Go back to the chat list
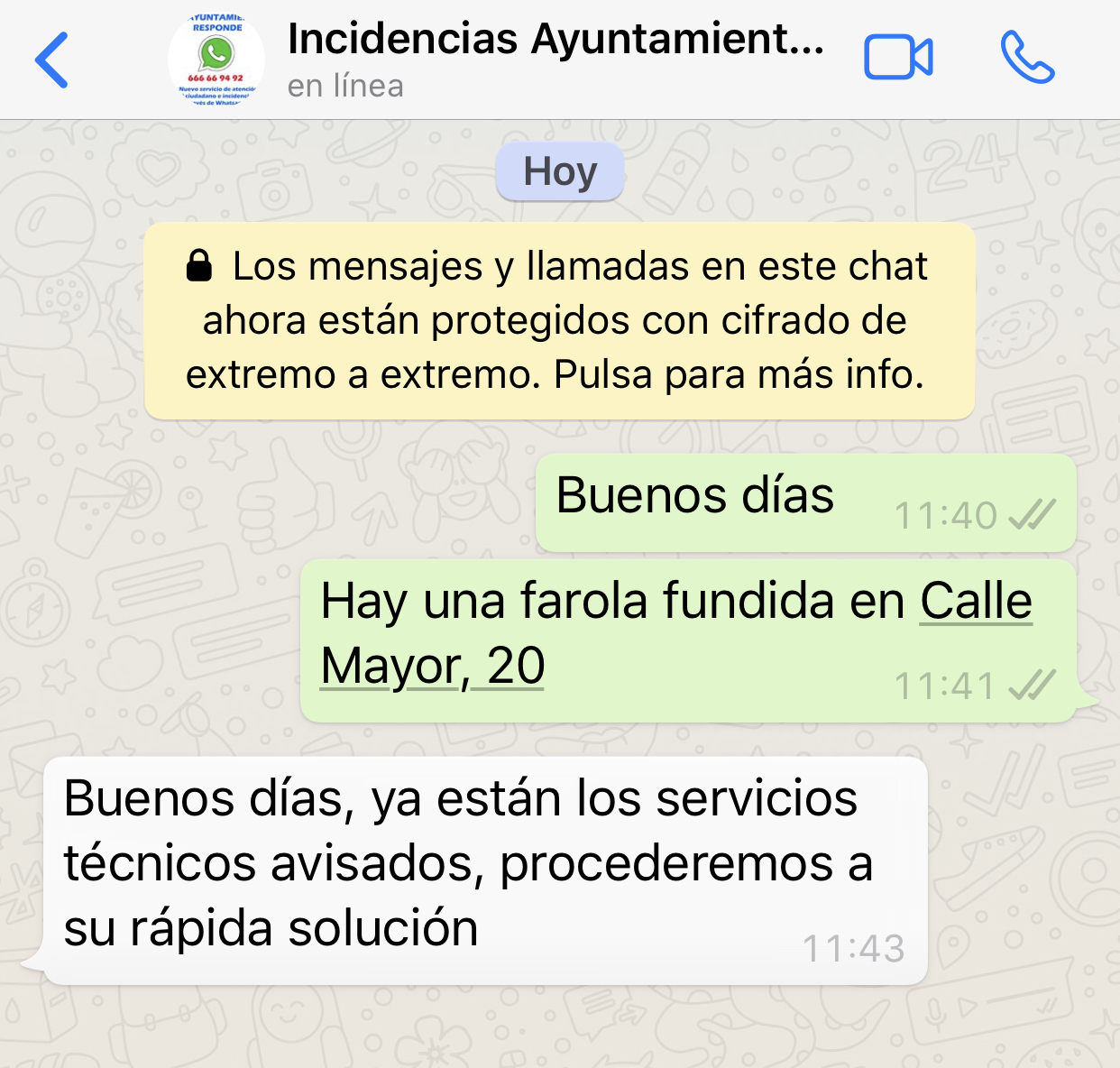The width and height of the screenshot is (1120, 1068). [52, 60]
